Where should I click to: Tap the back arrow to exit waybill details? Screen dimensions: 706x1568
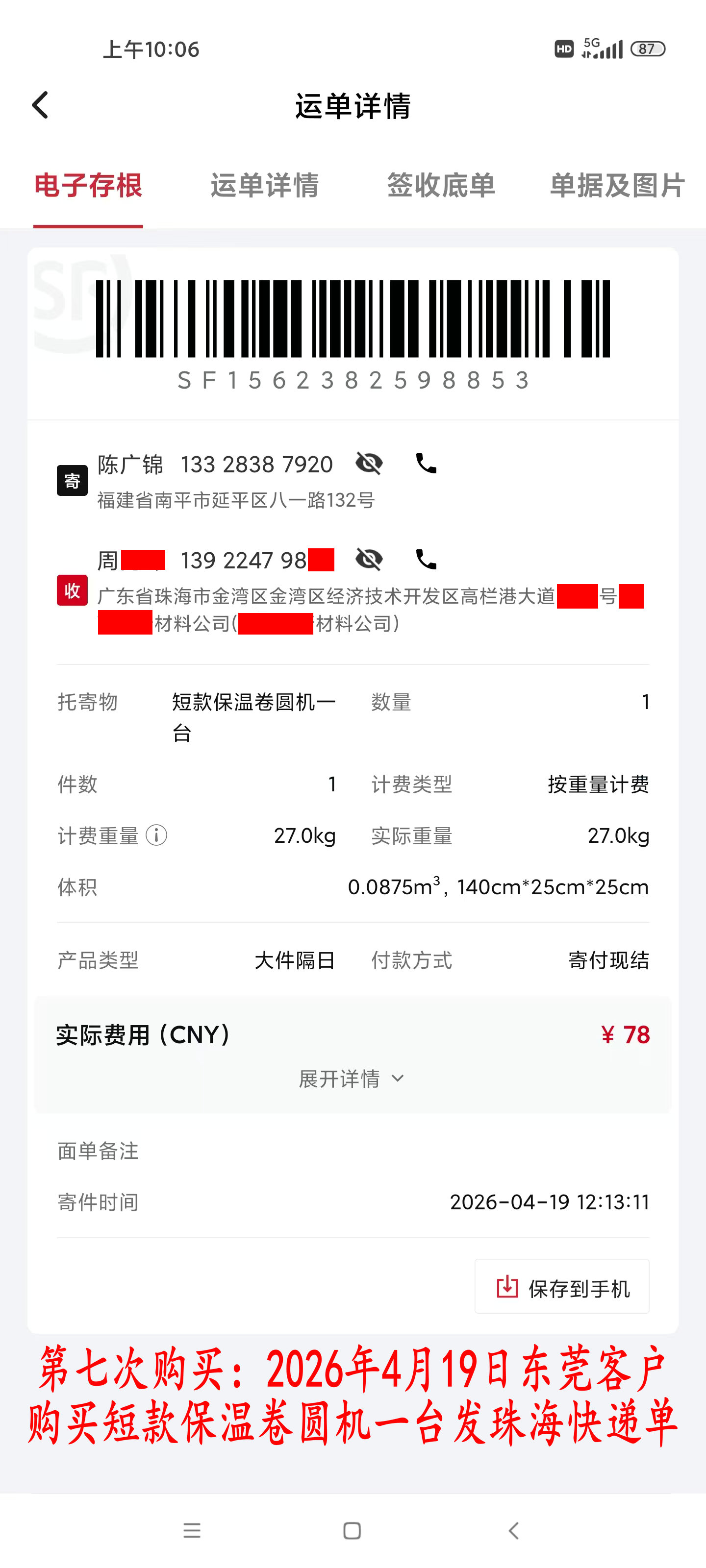[40, 105]
